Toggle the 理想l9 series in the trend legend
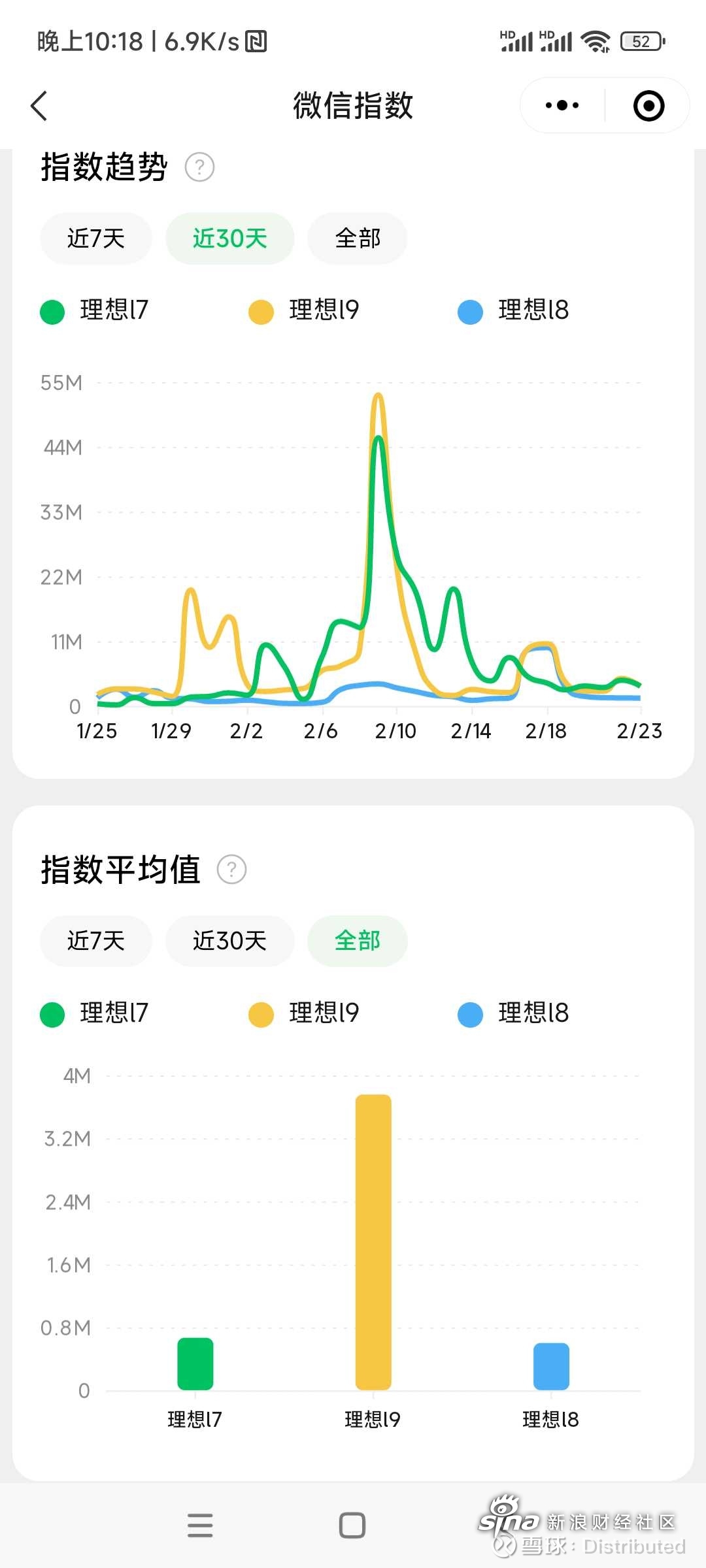The image size is (706, 1568). point(304,310)
